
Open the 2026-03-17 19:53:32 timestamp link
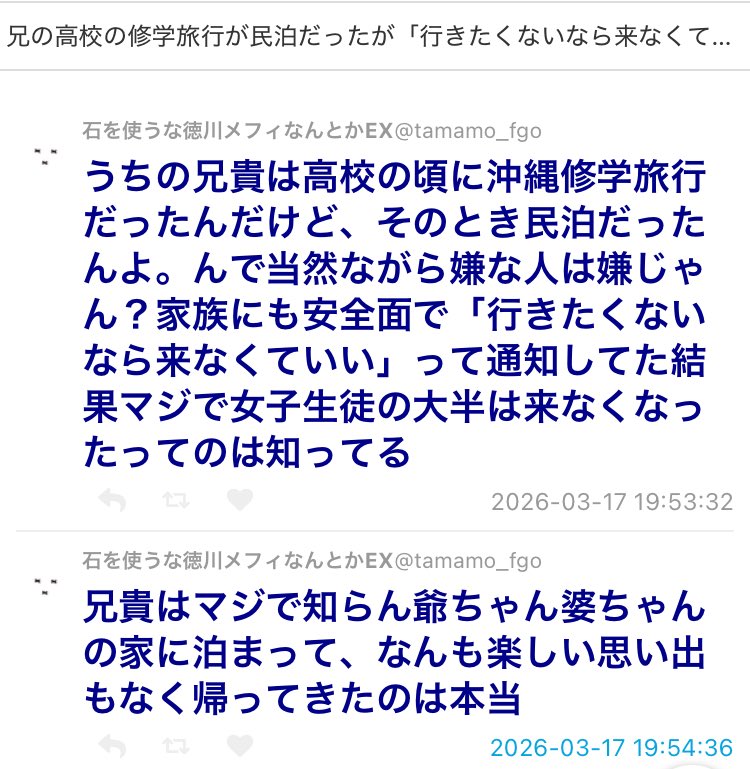(612, 501)
